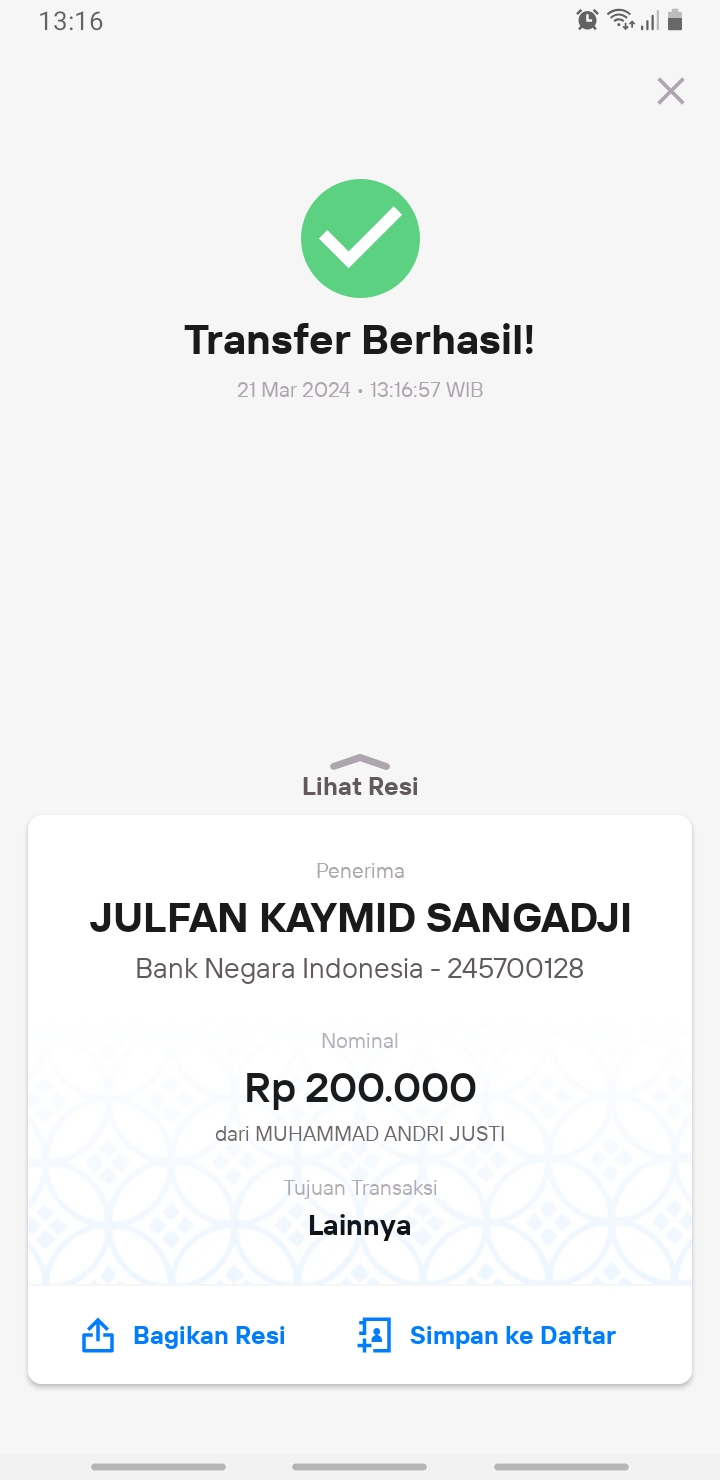Share receipt via Bagikan Resi

(x=183, y=1336)
